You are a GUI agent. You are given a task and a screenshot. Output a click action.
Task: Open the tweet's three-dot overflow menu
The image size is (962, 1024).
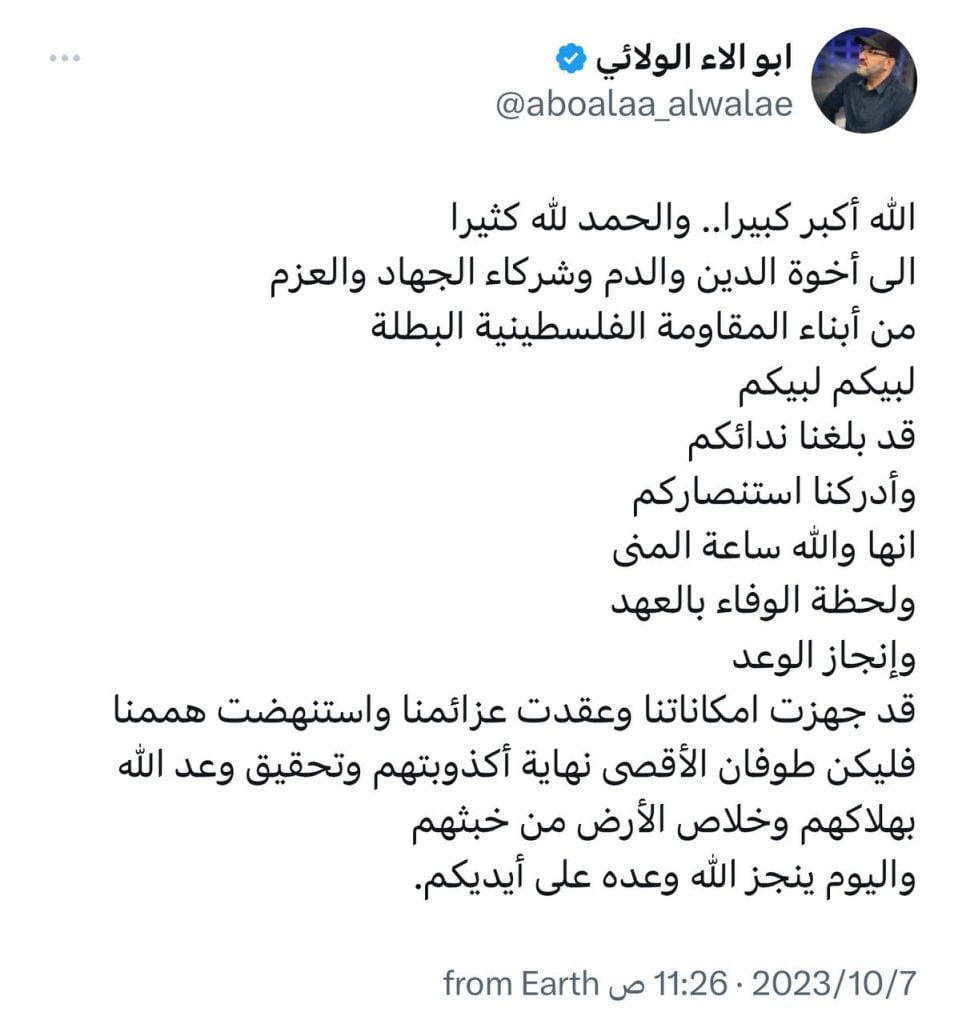coord(64,58)
